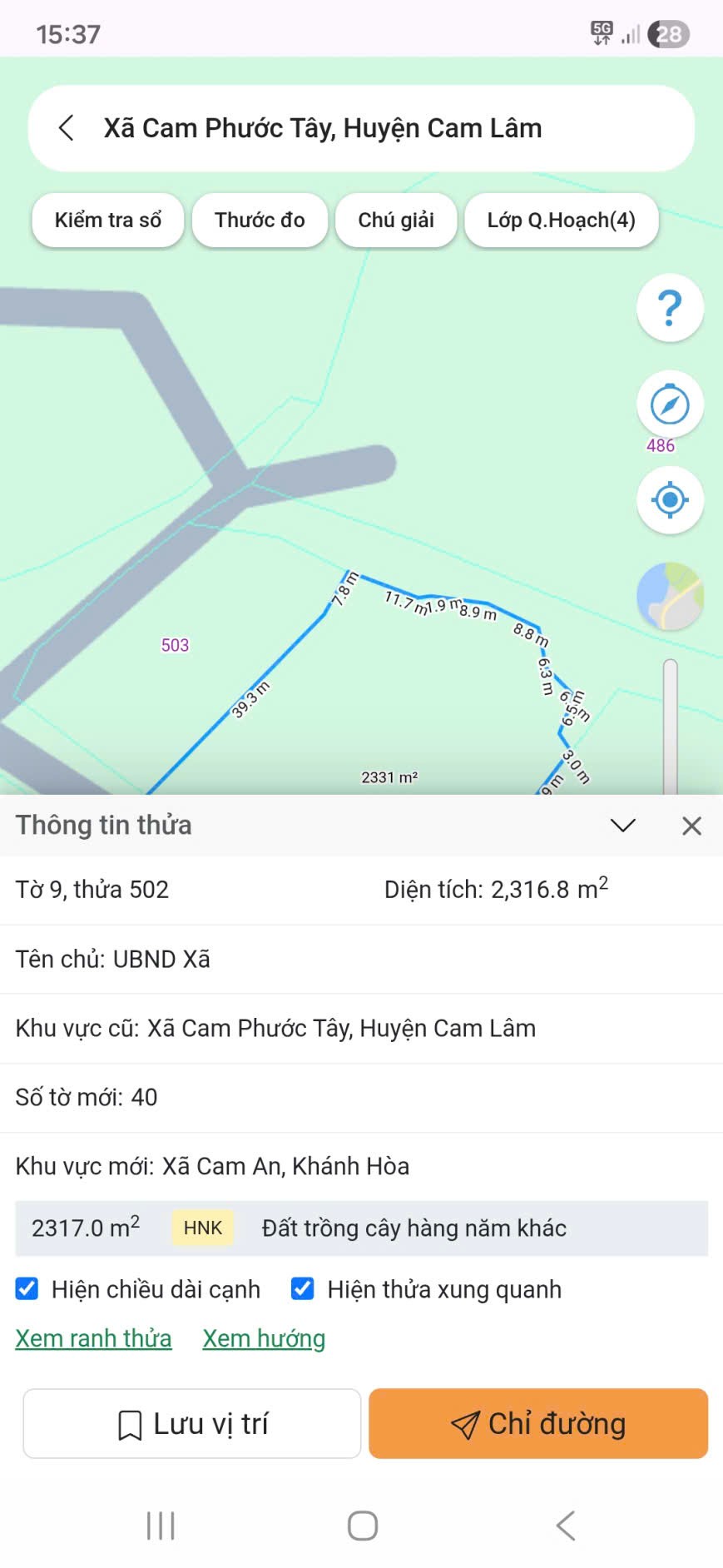This screenshot has width=723, height=1568.
Task: Open Lớp Q.Hoạch(4) layer selector
Action: 562,220
